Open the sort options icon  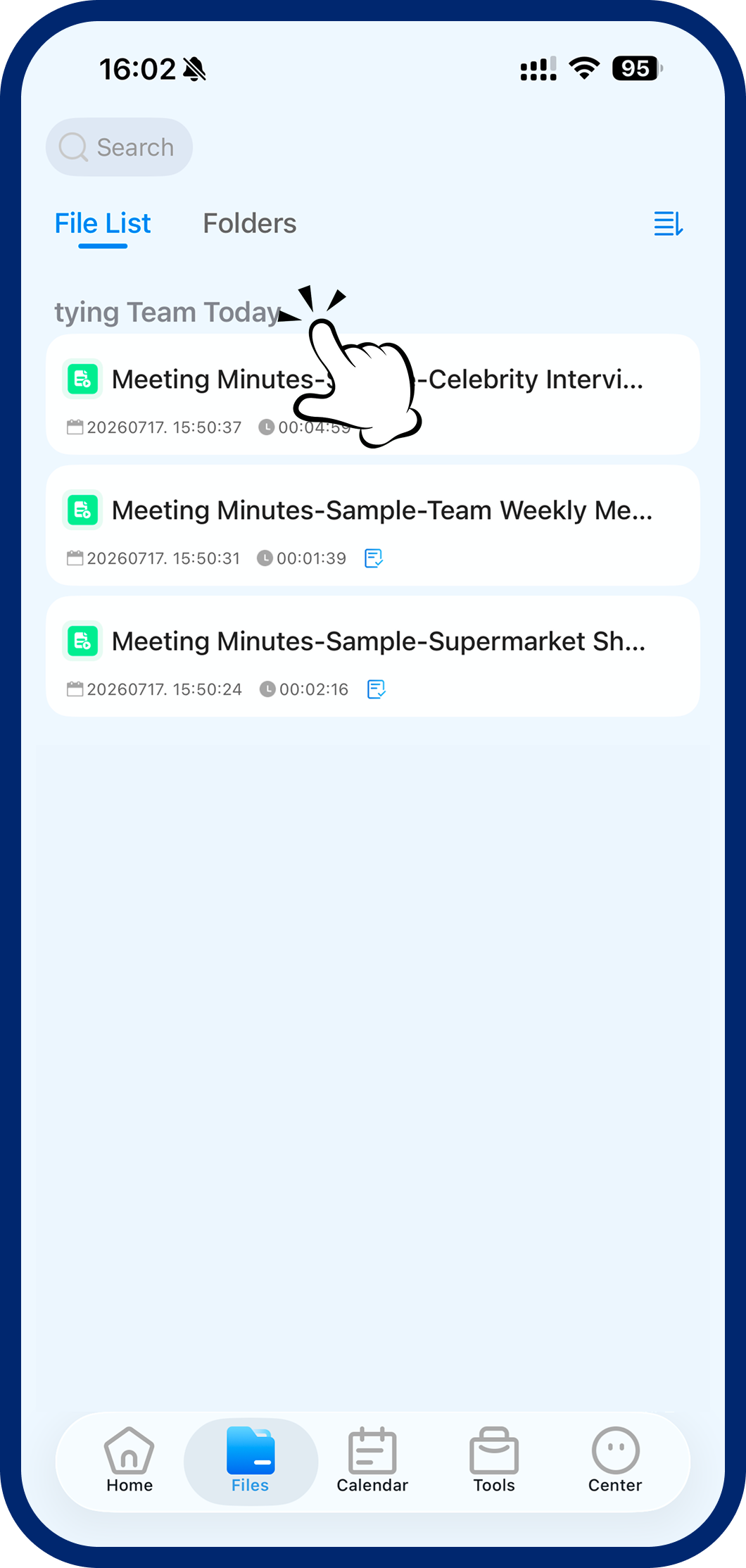click(x=668, y=224)
